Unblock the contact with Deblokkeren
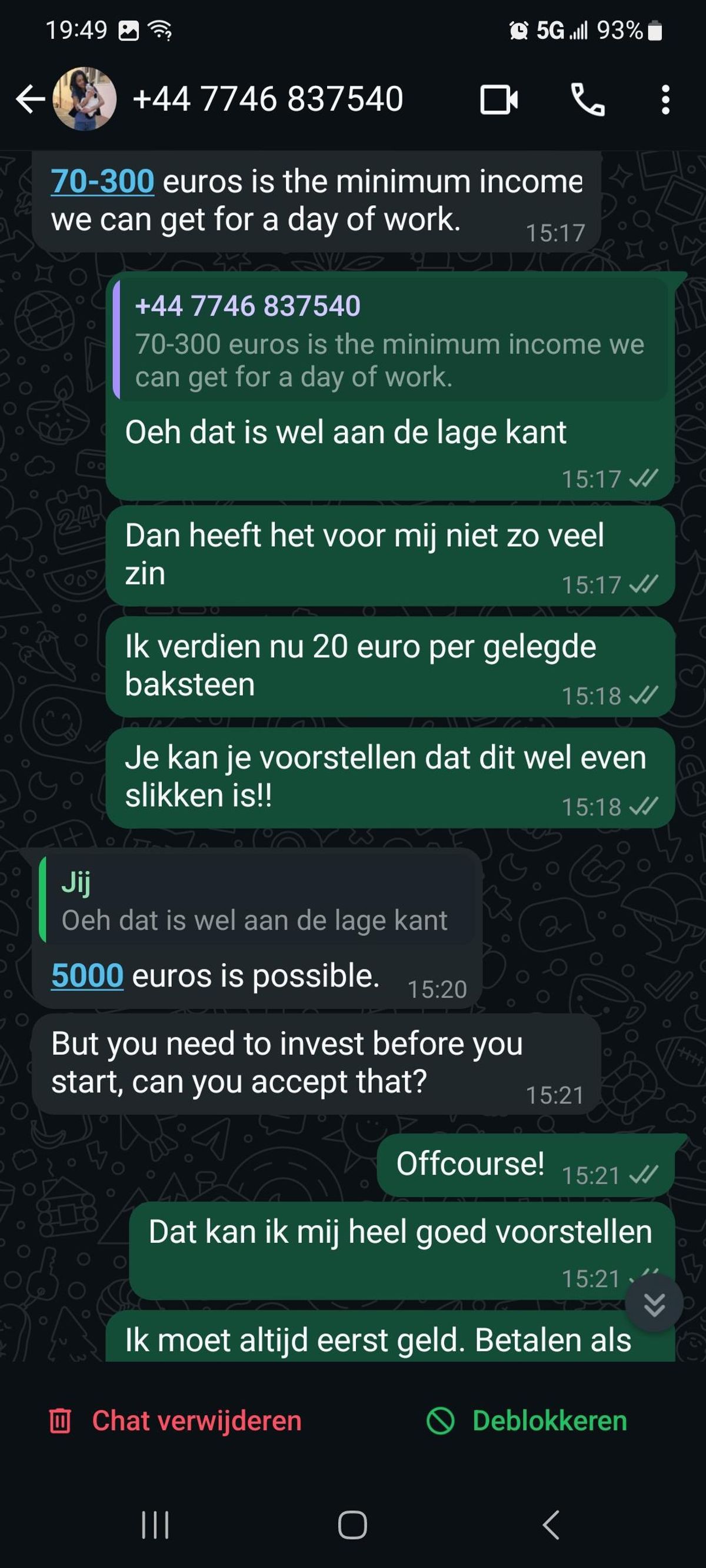The height and width of the screenshot is (1568, 706). point(527,1421)
